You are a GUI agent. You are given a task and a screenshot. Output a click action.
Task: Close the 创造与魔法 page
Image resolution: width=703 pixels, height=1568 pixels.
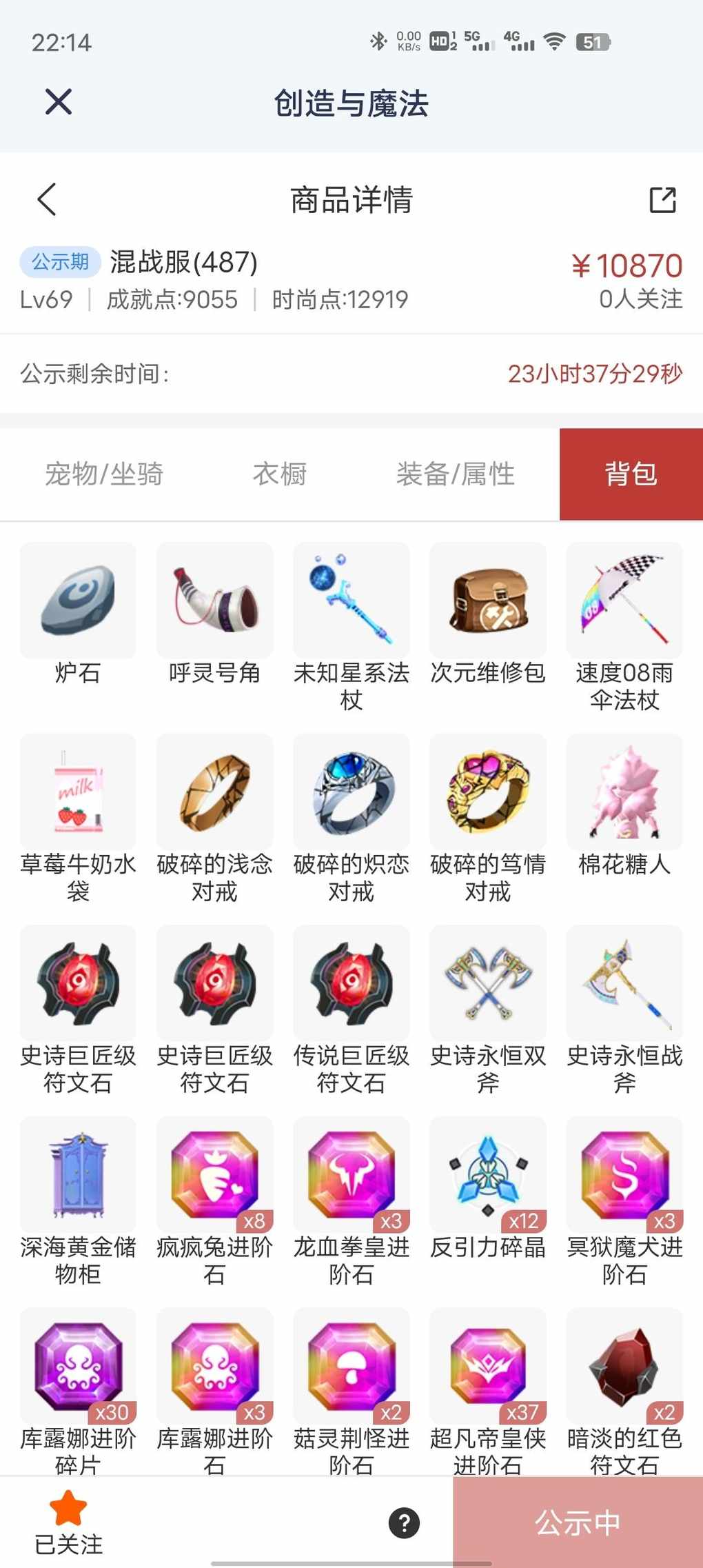(59, 102)
